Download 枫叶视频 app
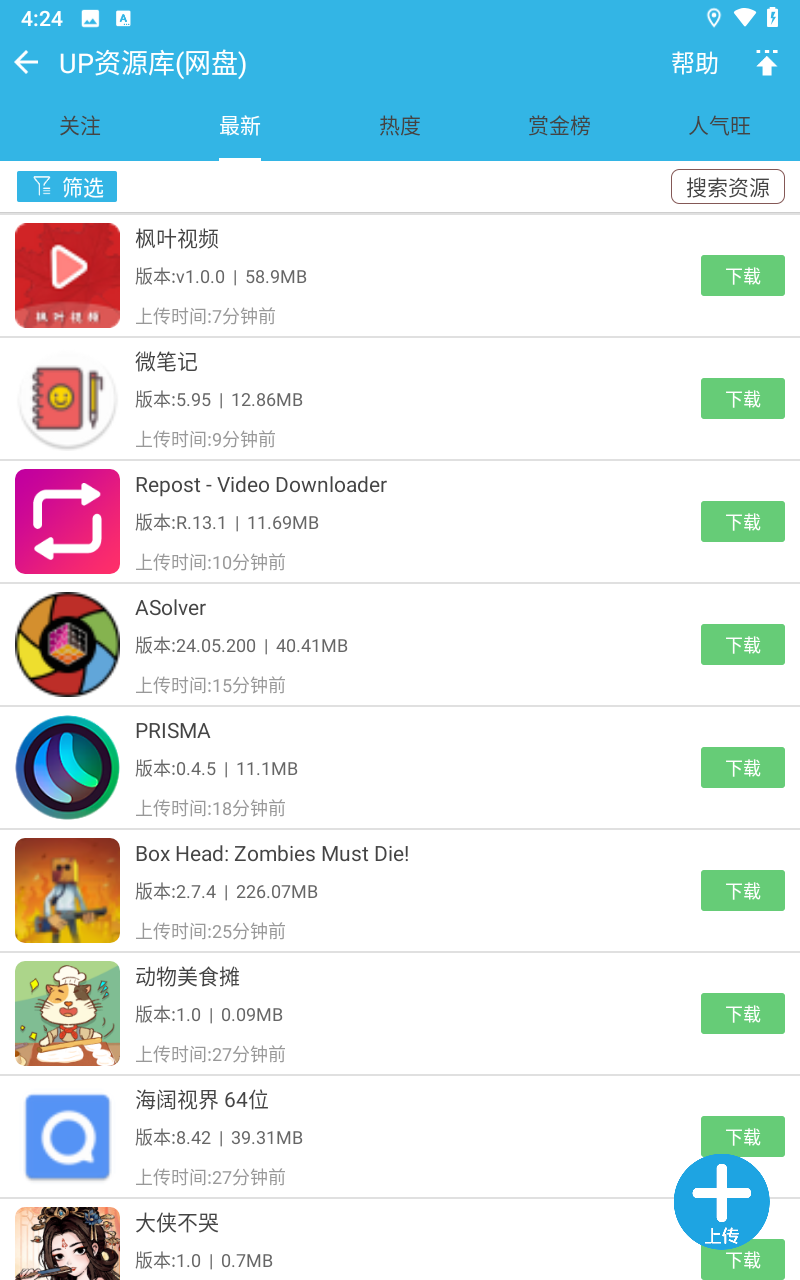Screen dimensions: 800x1280 (742, 276)
